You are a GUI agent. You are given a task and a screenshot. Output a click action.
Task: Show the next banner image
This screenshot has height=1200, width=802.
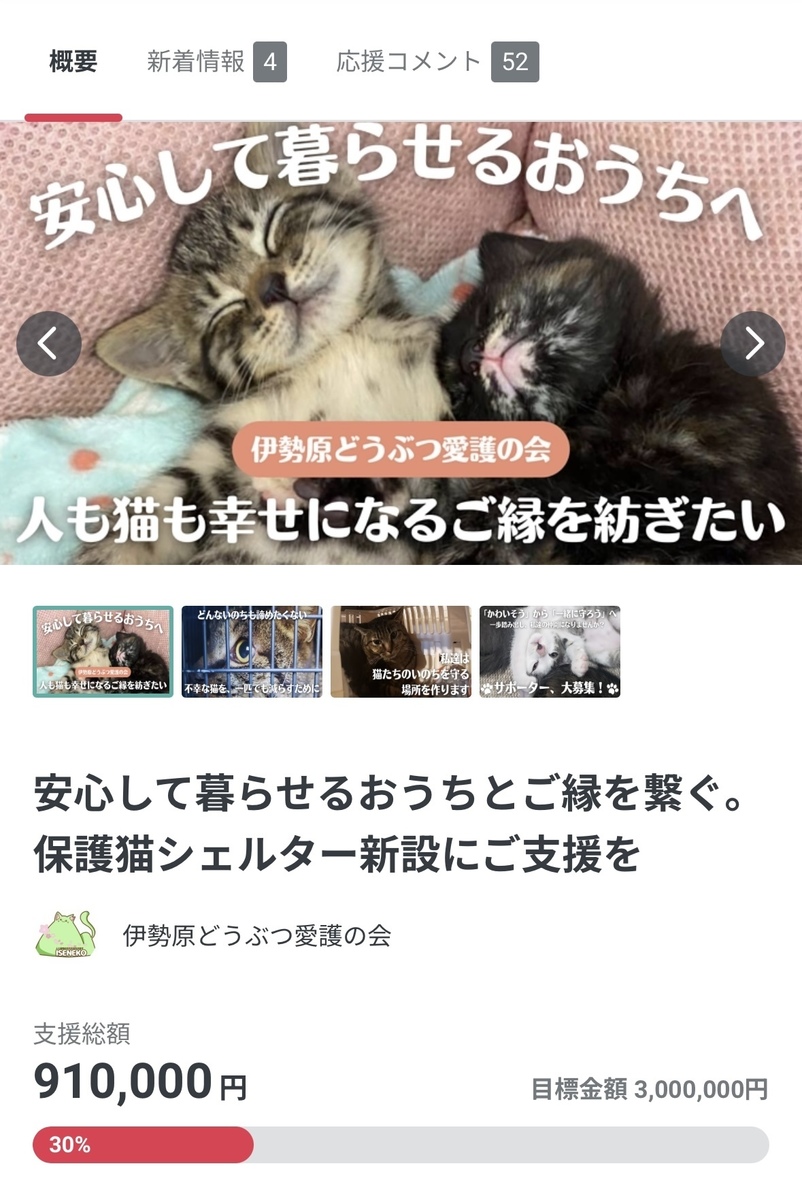[x=753, y=343]
